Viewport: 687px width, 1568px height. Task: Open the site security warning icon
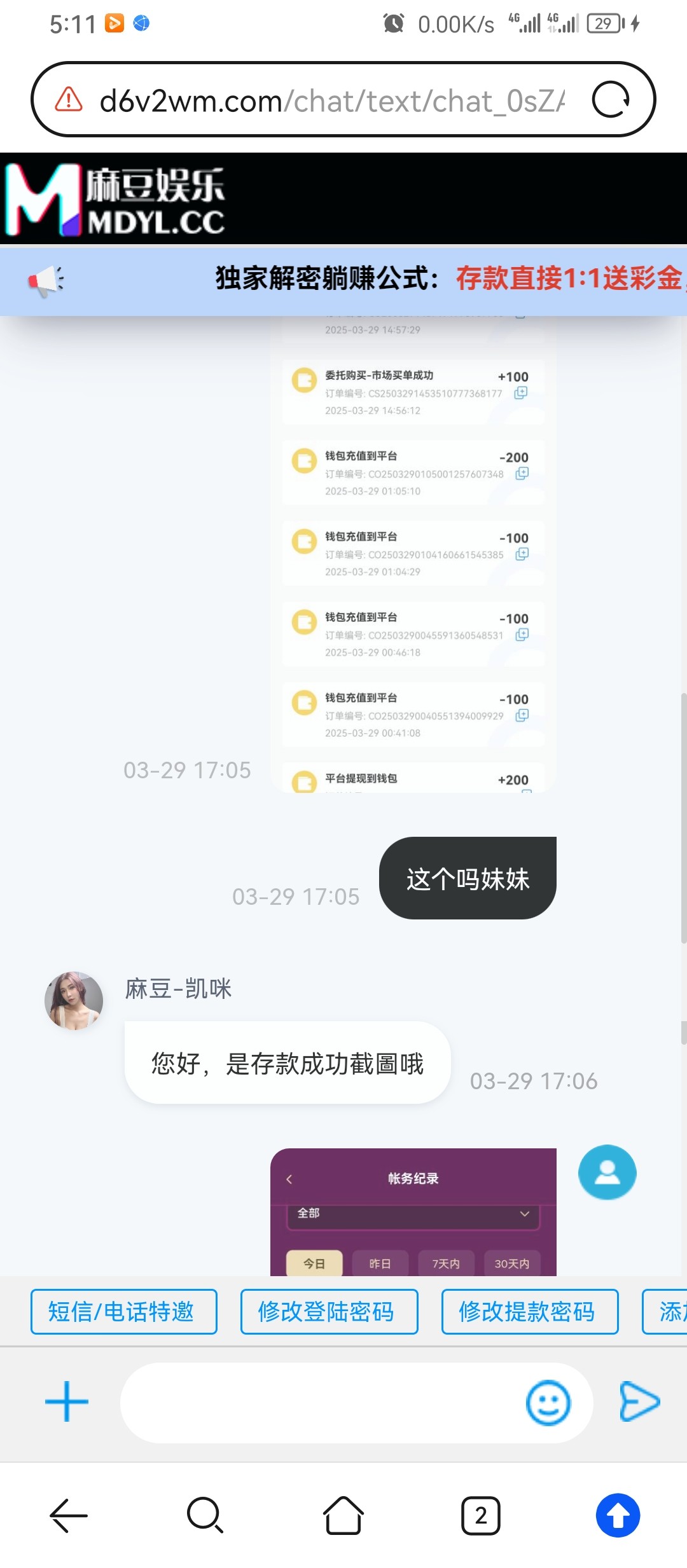[x=69, y=100]
